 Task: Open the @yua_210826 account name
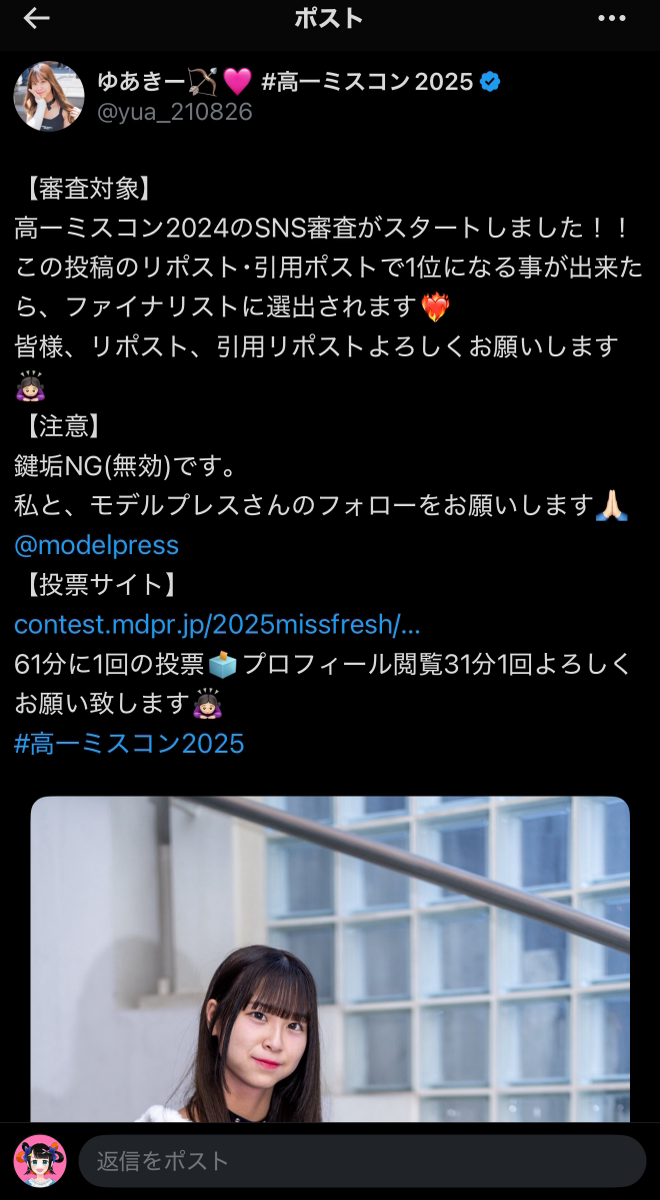pos(174,112)
